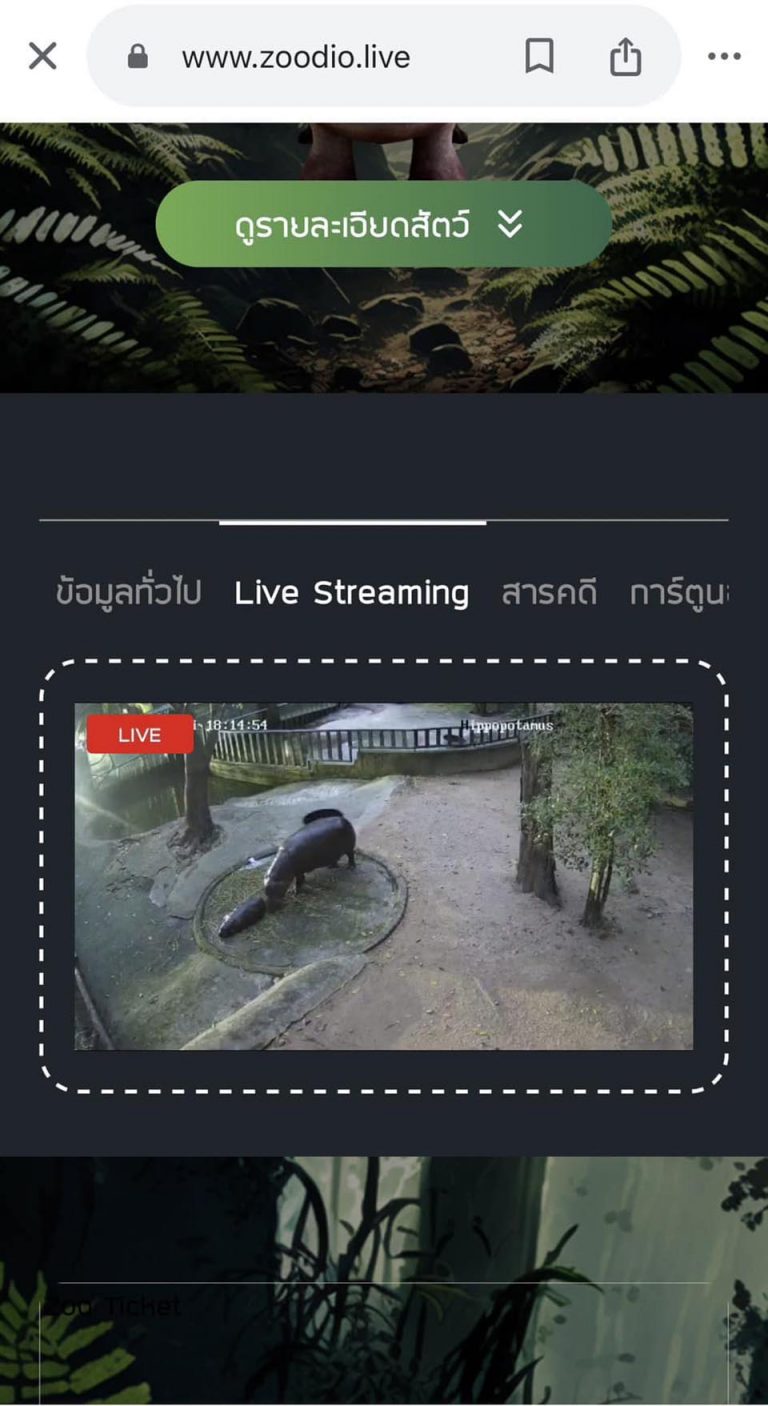Switch to the ข้อมูลทั่วไป tab
This screenshot has height=1406, width=768.
pos(128,593)
